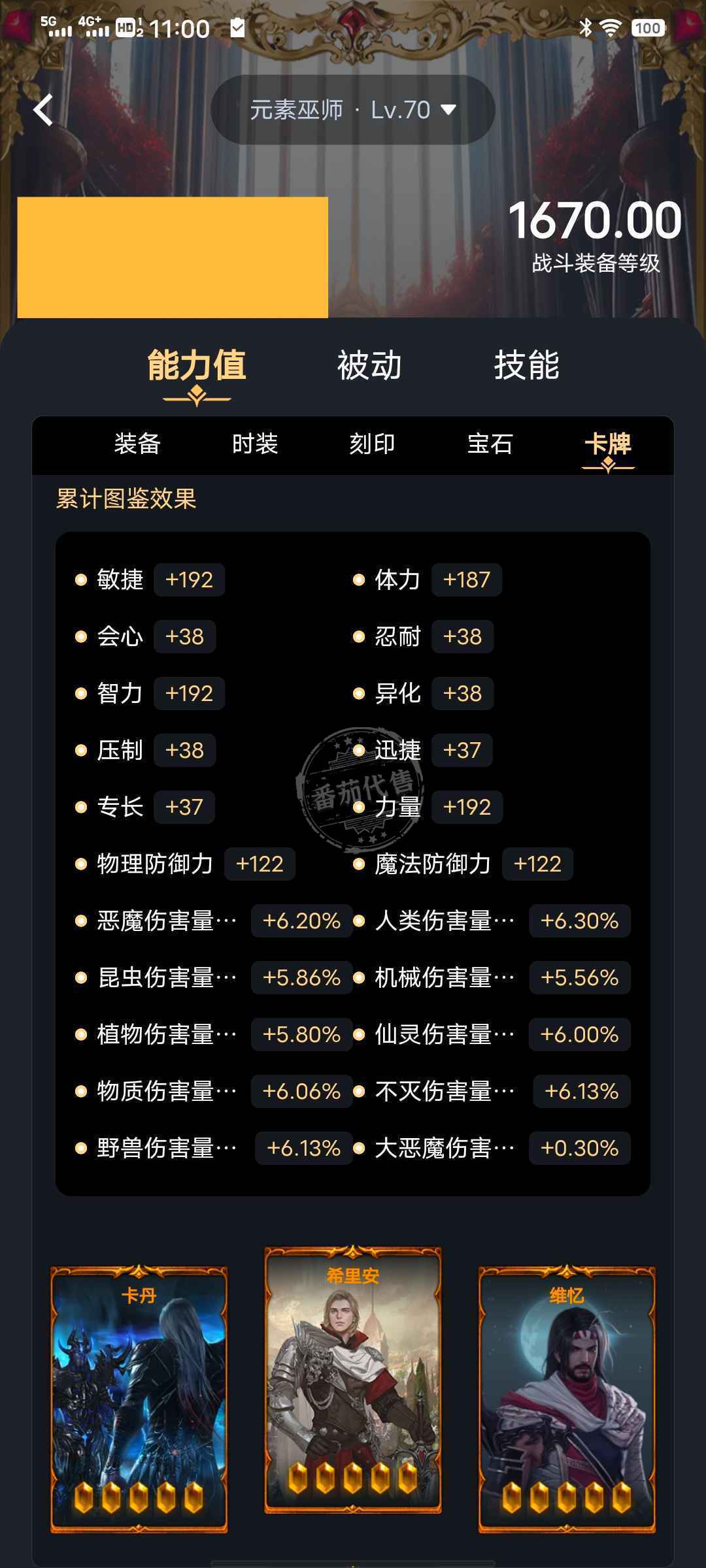
Task: Open the 装备 sub-tab
Action: (137, 444)
